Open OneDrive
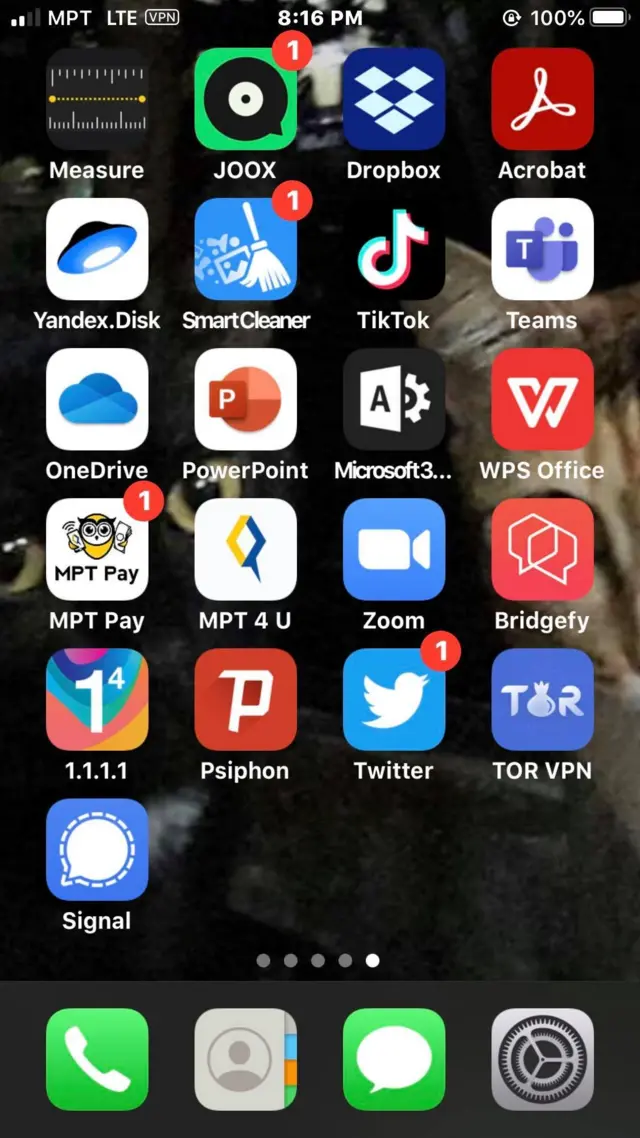Viewport: 640px width, 1138px height. click(97, 399)
